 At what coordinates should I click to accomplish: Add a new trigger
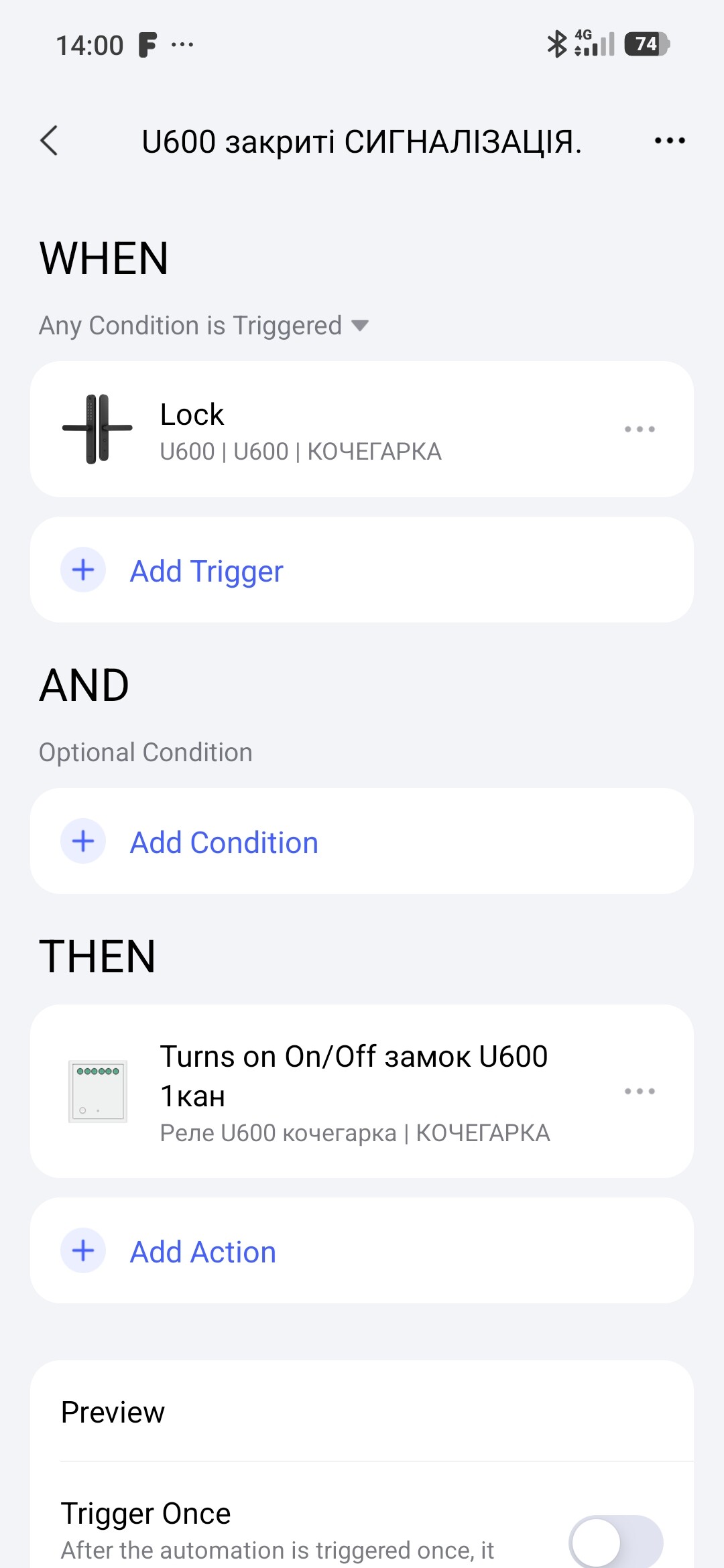coord(206,571)
